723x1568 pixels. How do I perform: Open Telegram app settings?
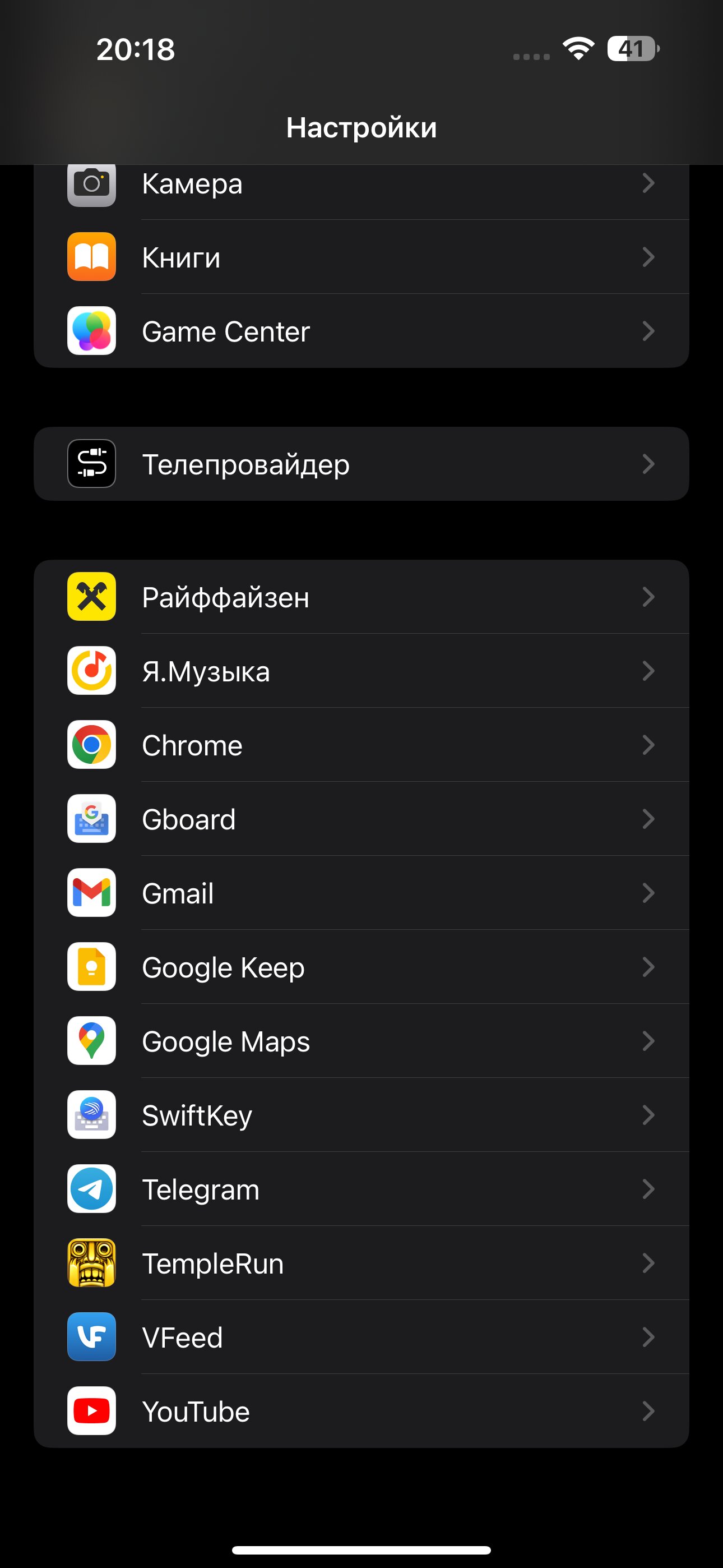[x=361, y=1189]
